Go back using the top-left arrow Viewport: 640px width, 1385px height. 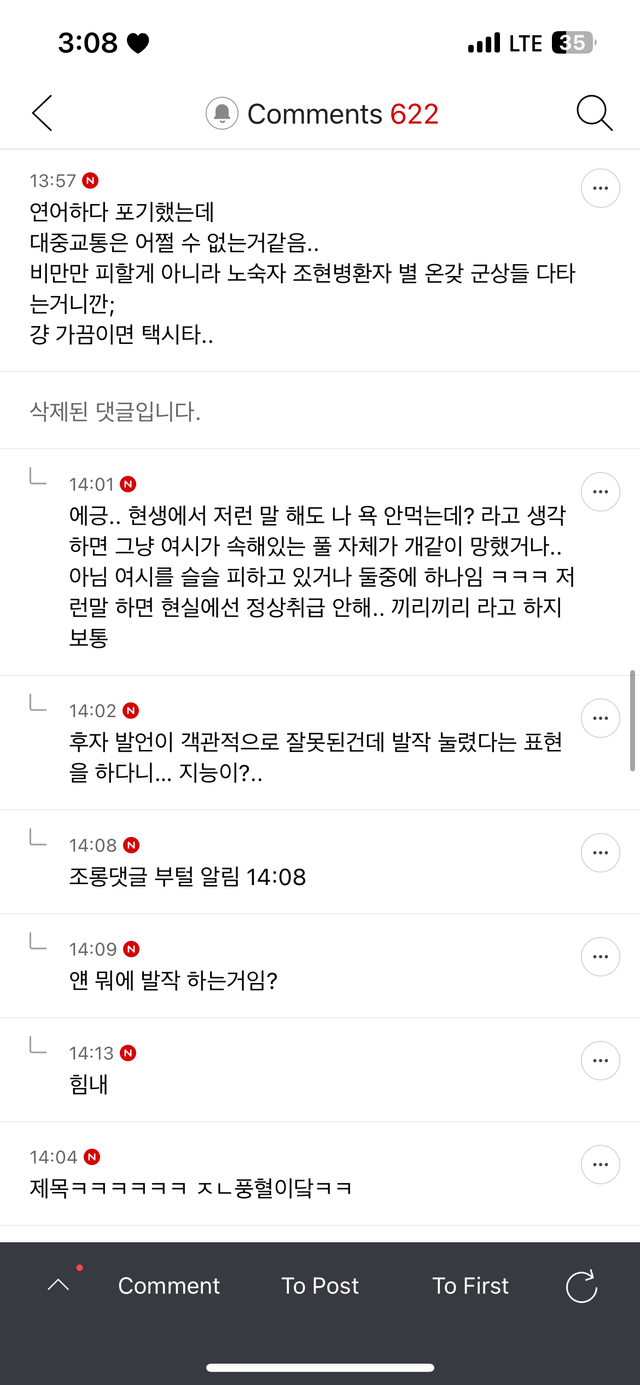[42, 114]
